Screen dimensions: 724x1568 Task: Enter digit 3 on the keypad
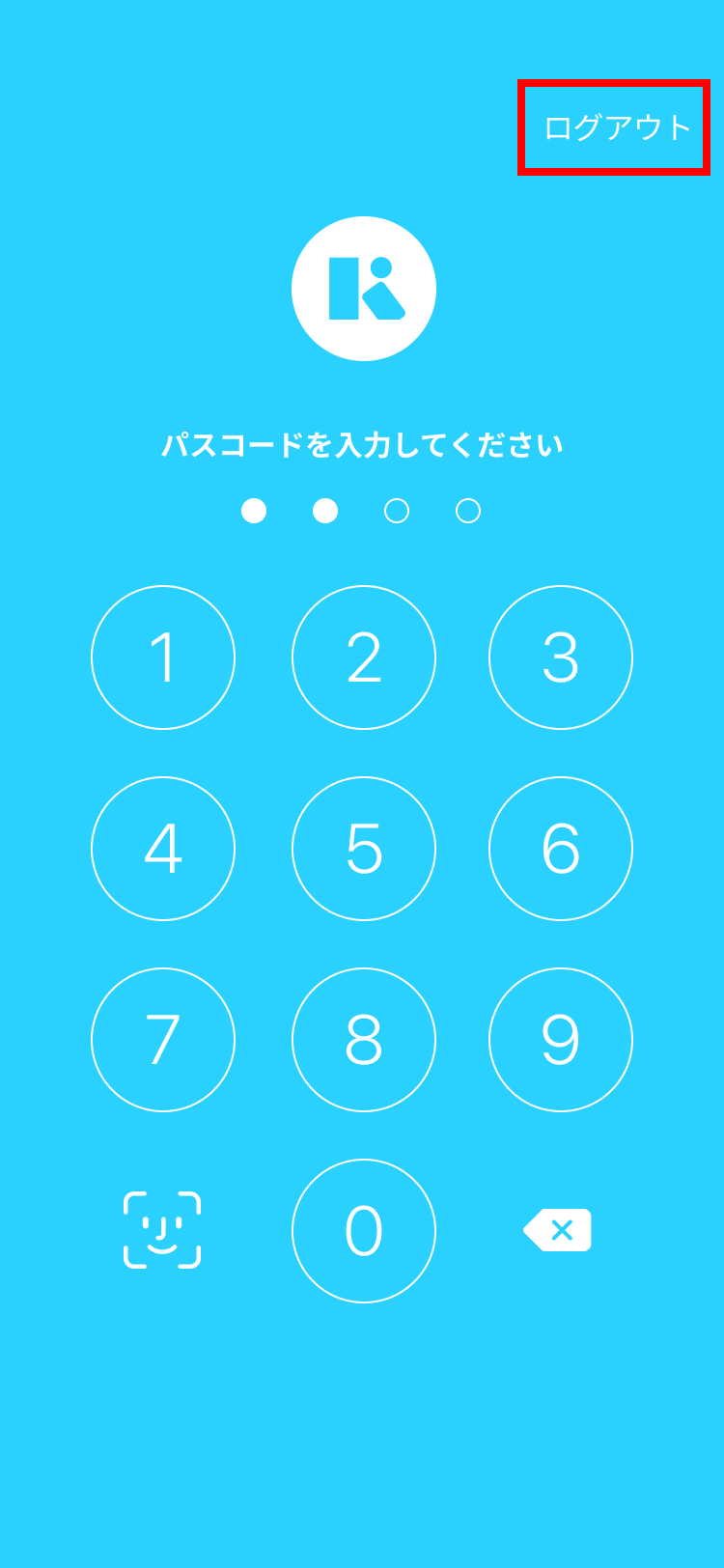click(561, 658)
